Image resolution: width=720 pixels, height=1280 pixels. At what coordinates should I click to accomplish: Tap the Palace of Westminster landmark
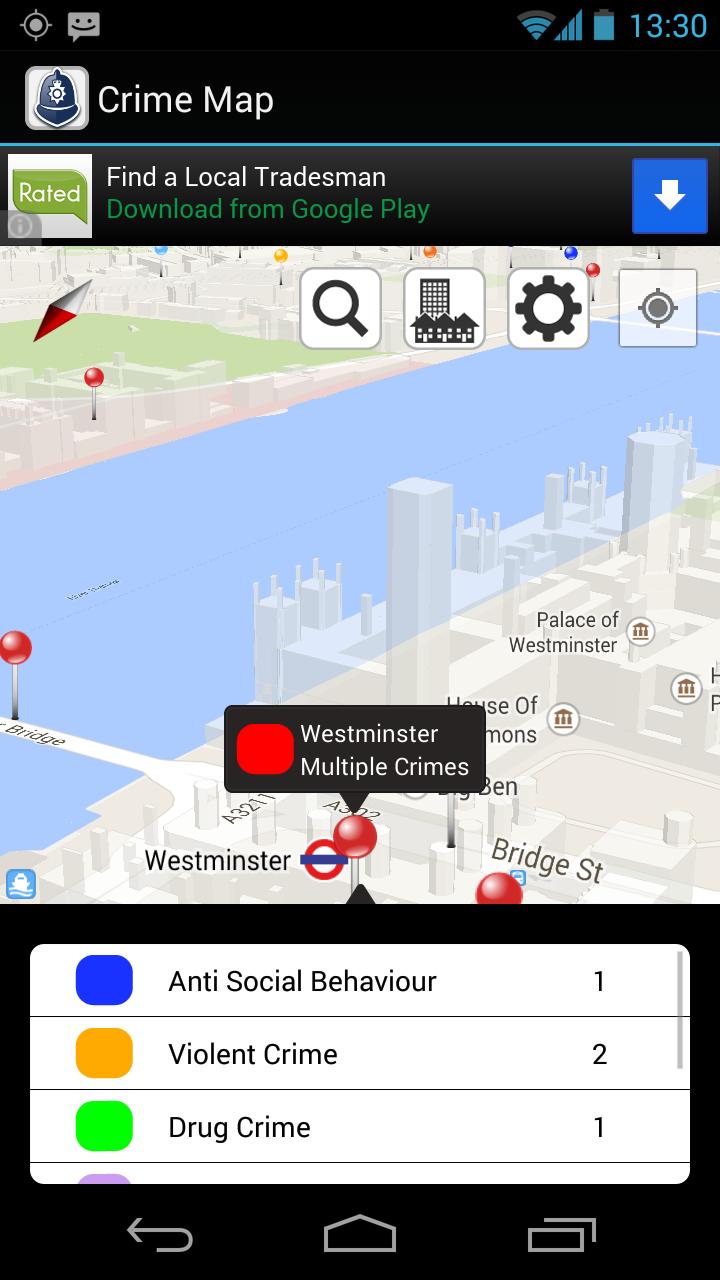point(640,631)
